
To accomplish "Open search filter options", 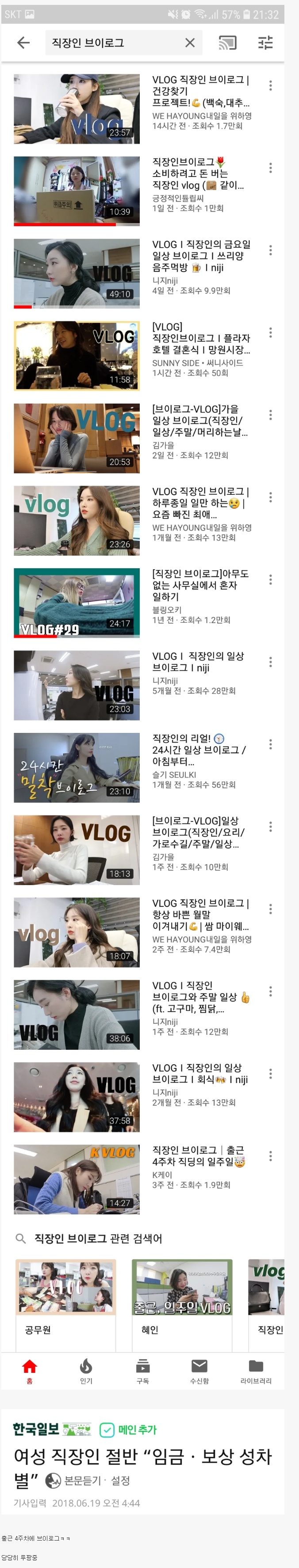I will coord(265,42).
